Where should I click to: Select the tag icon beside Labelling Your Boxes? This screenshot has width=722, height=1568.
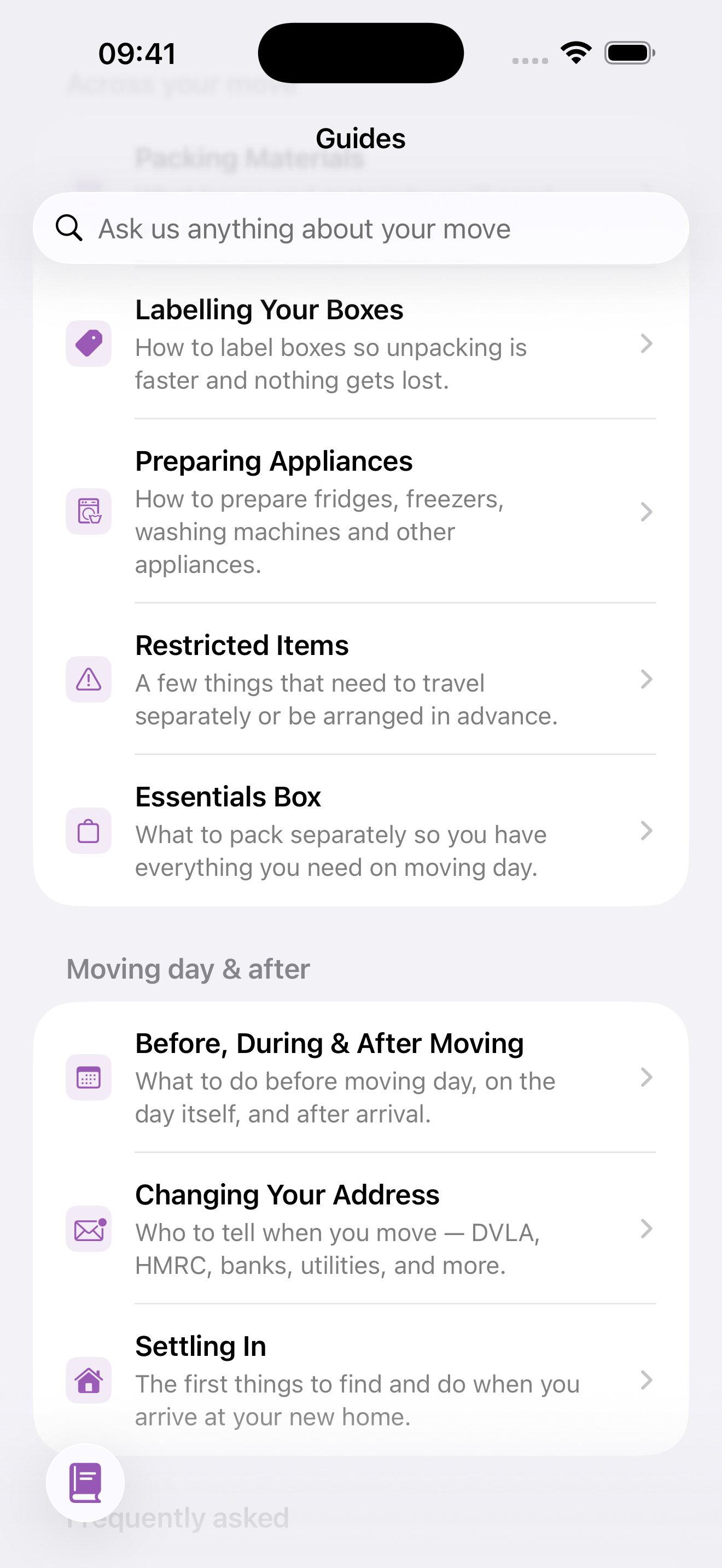coord(88,344)
